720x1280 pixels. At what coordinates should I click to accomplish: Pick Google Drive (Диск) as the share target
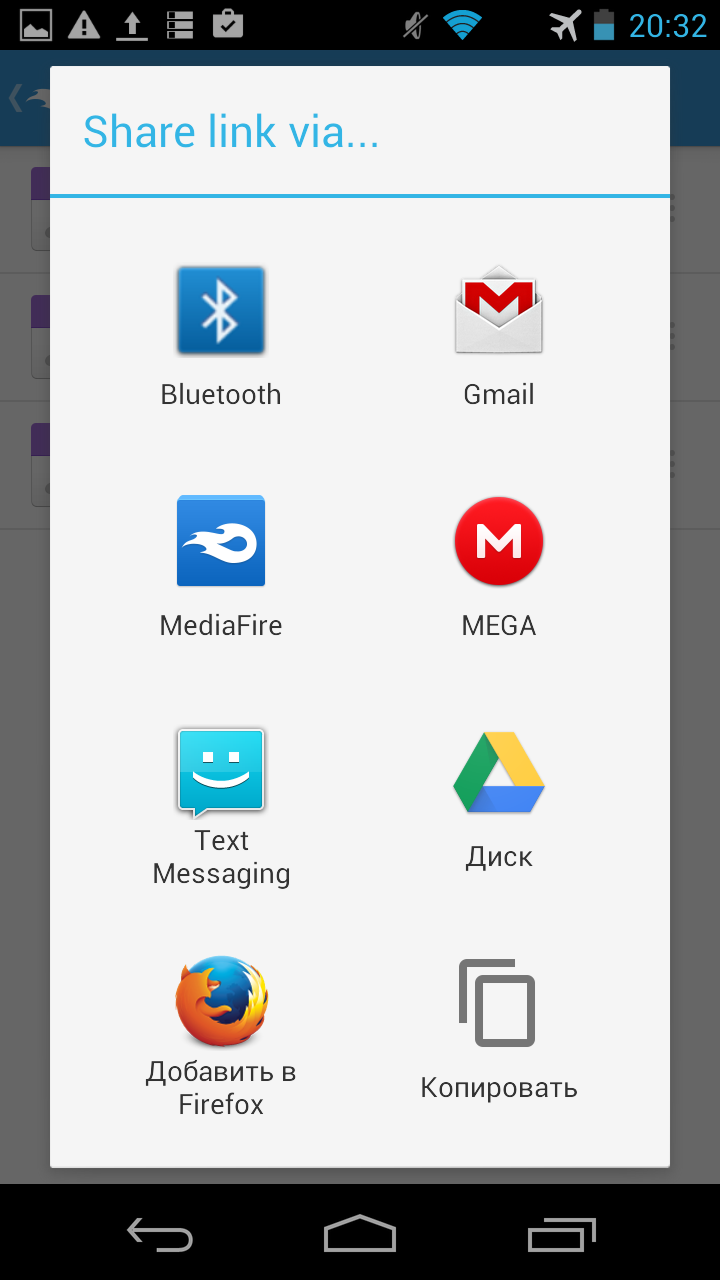pyautogui.click(x=499, y=800)
